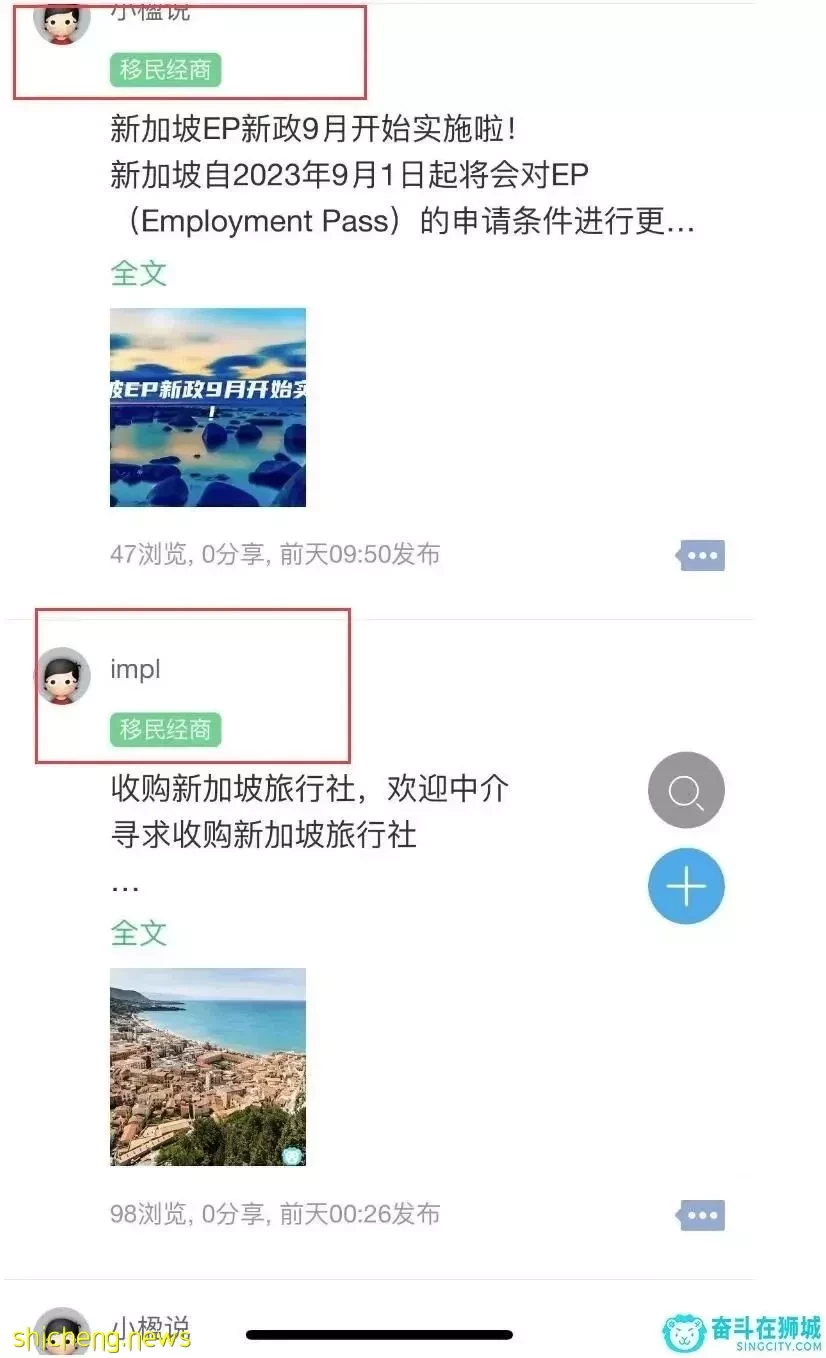This screenshot has height=1358, width=826.
Task: Open comment bubble on the 47浏览 post
Action: coord(701,555)
